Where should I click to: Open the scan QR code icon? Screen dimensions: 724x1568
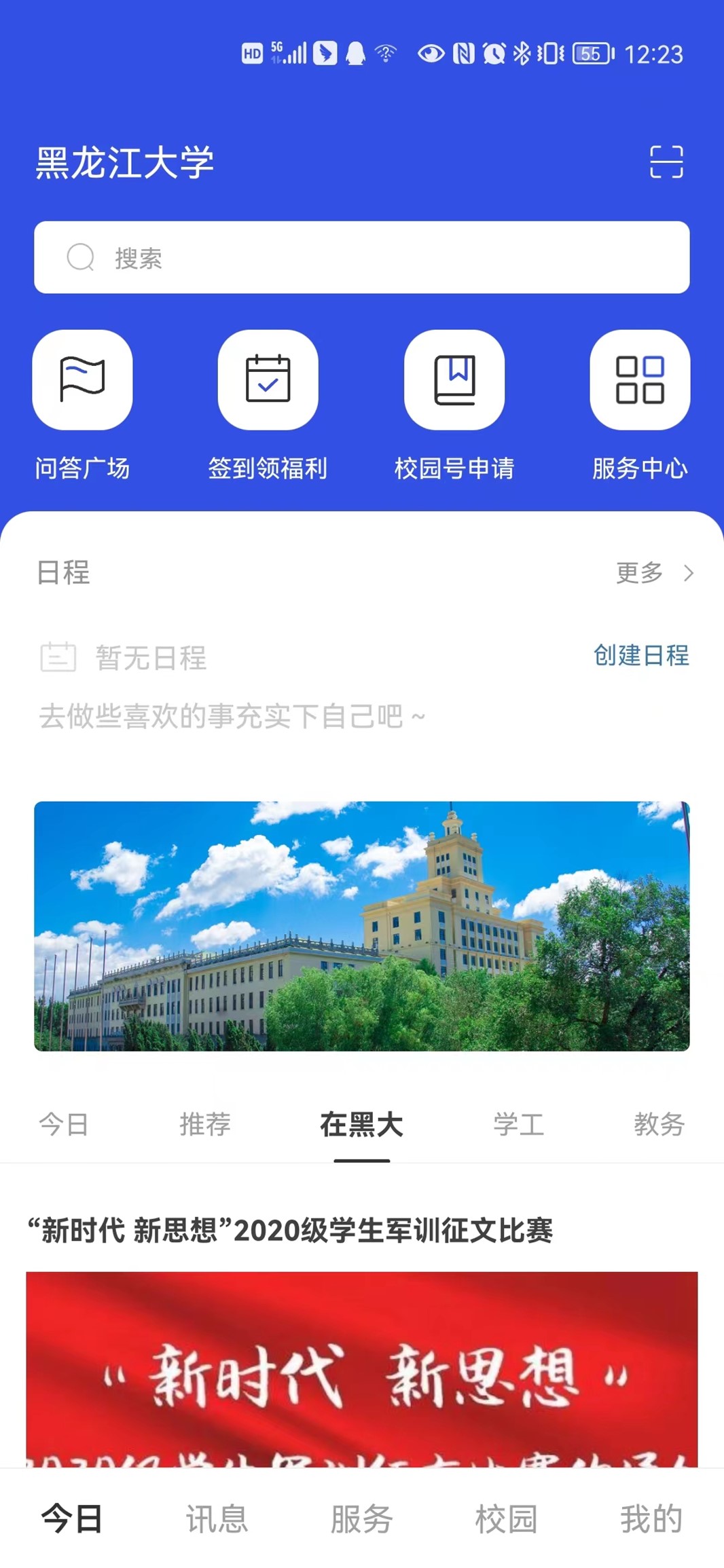tap(666, 162)
